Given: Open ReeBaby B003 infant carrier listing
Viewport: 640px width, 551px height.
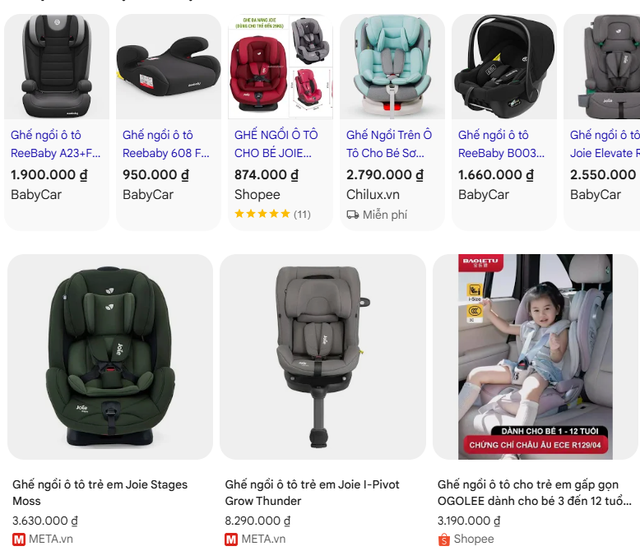Looking at the screenshot, I should coord(501,143).
